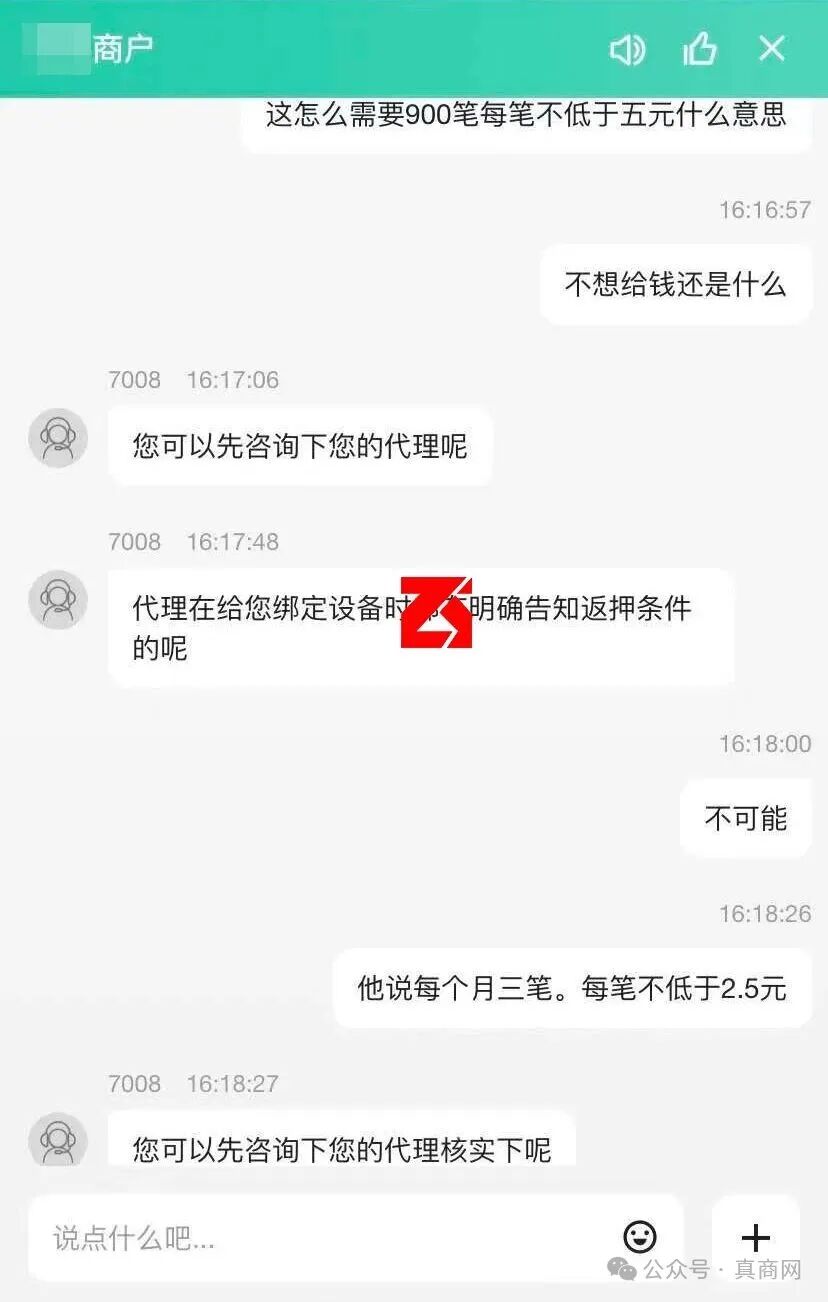Click the agent ID label 7008

(135, 380)
